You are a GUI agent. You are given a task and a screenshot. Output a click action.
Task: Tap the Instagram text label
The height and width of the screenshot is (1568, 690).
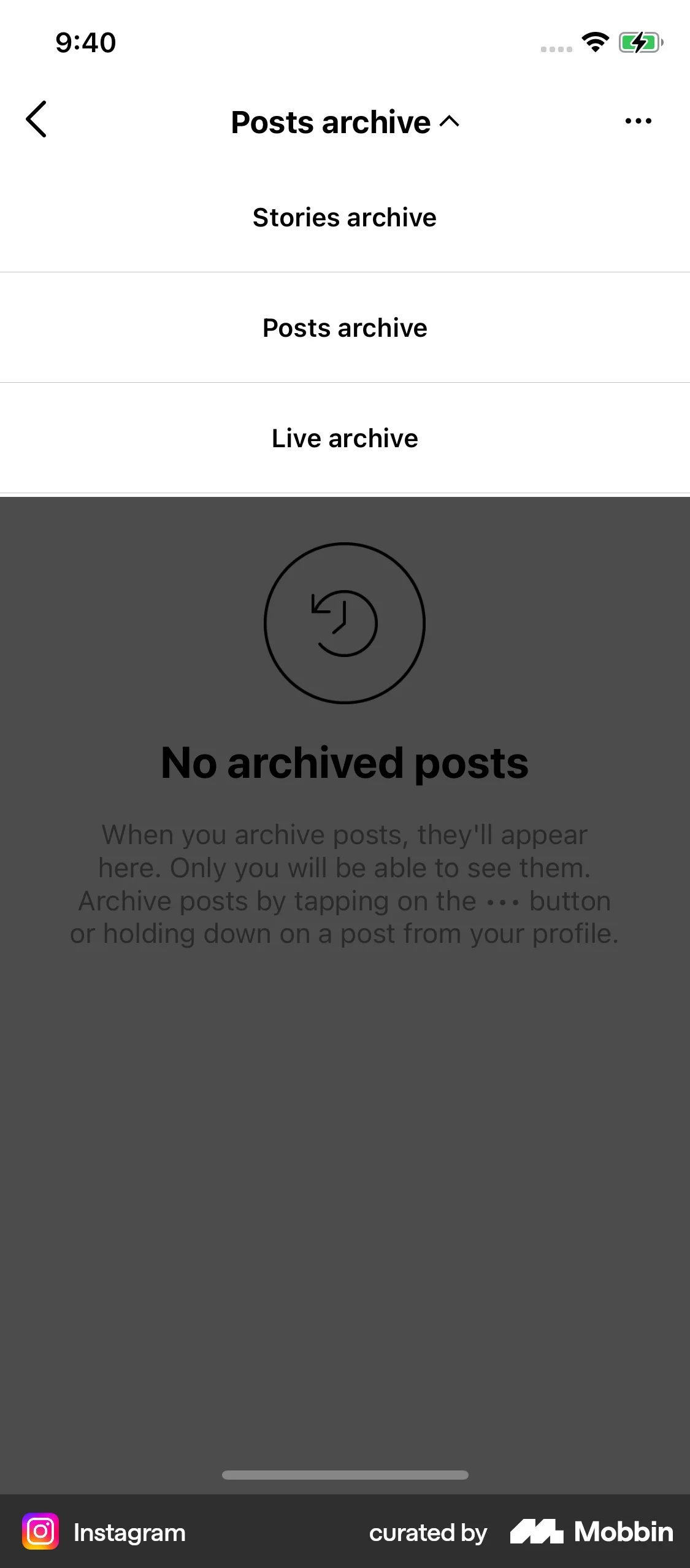129,1532
